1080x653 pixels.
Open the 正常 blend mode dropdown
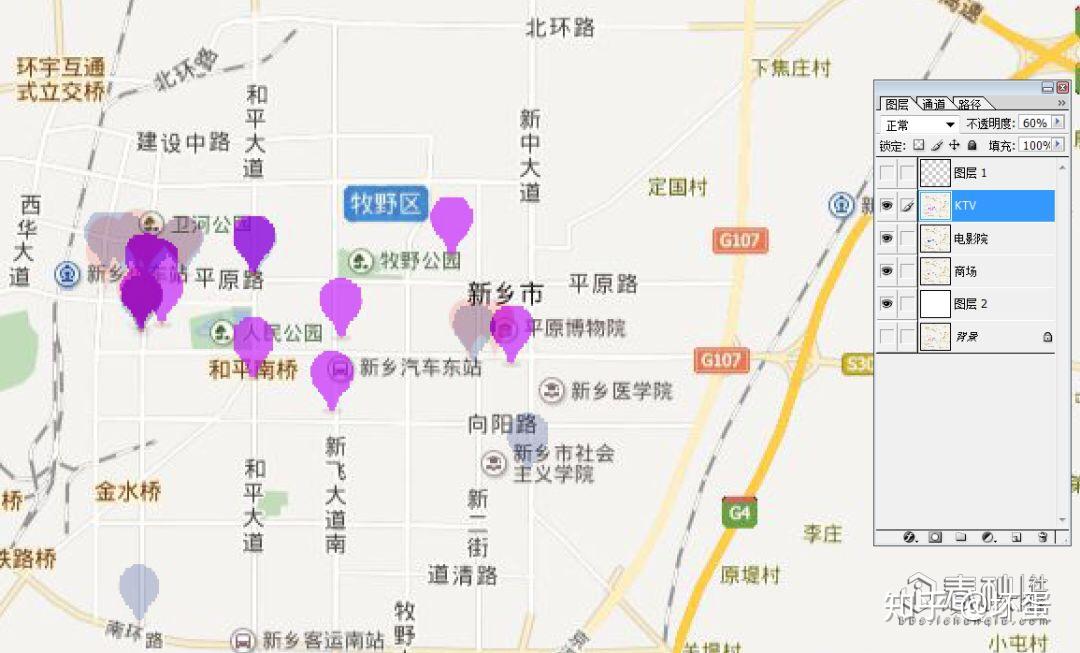click(x=919, y=124)
